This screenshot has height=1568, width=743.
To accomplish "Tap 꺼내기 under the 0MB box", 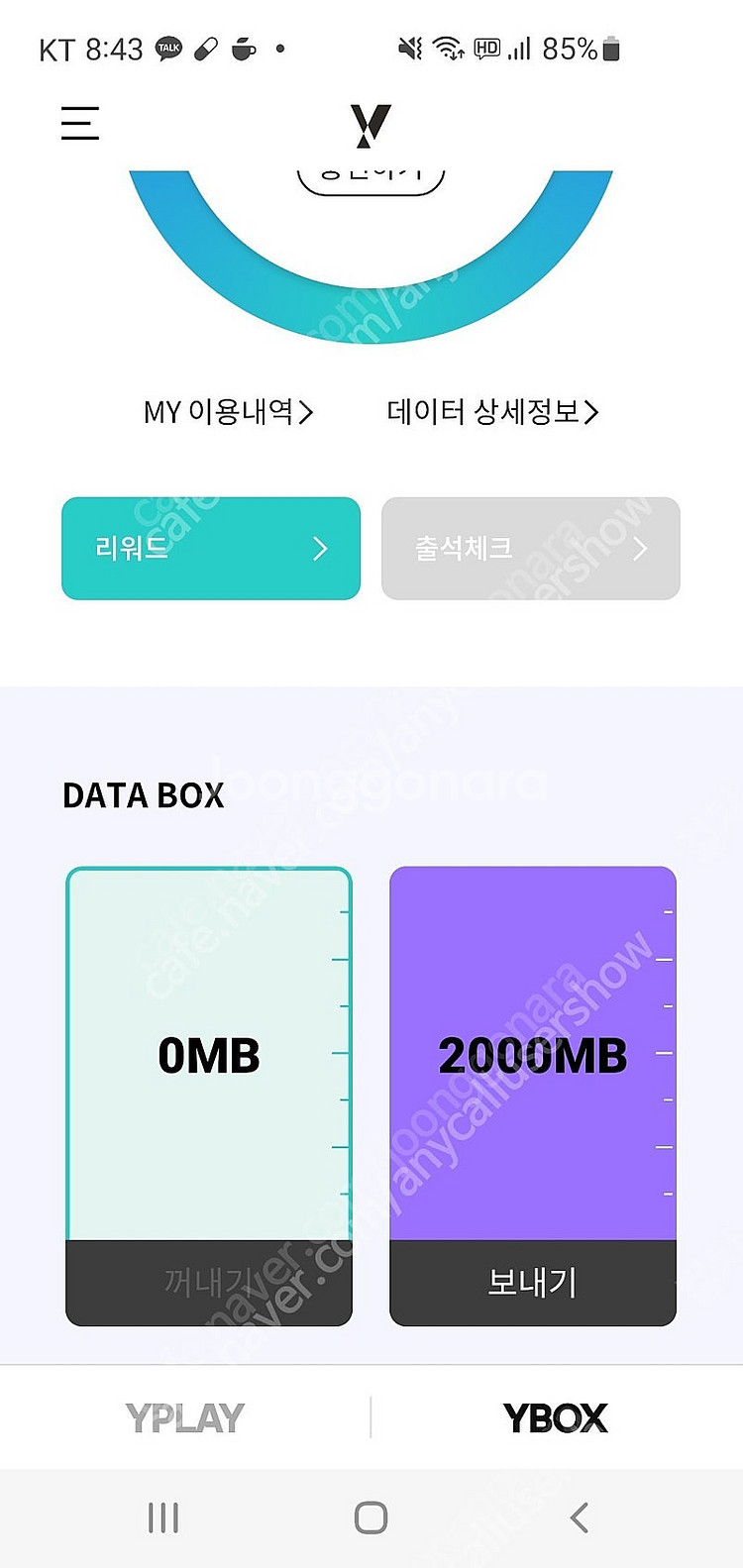I will (x=209, y=1283).
